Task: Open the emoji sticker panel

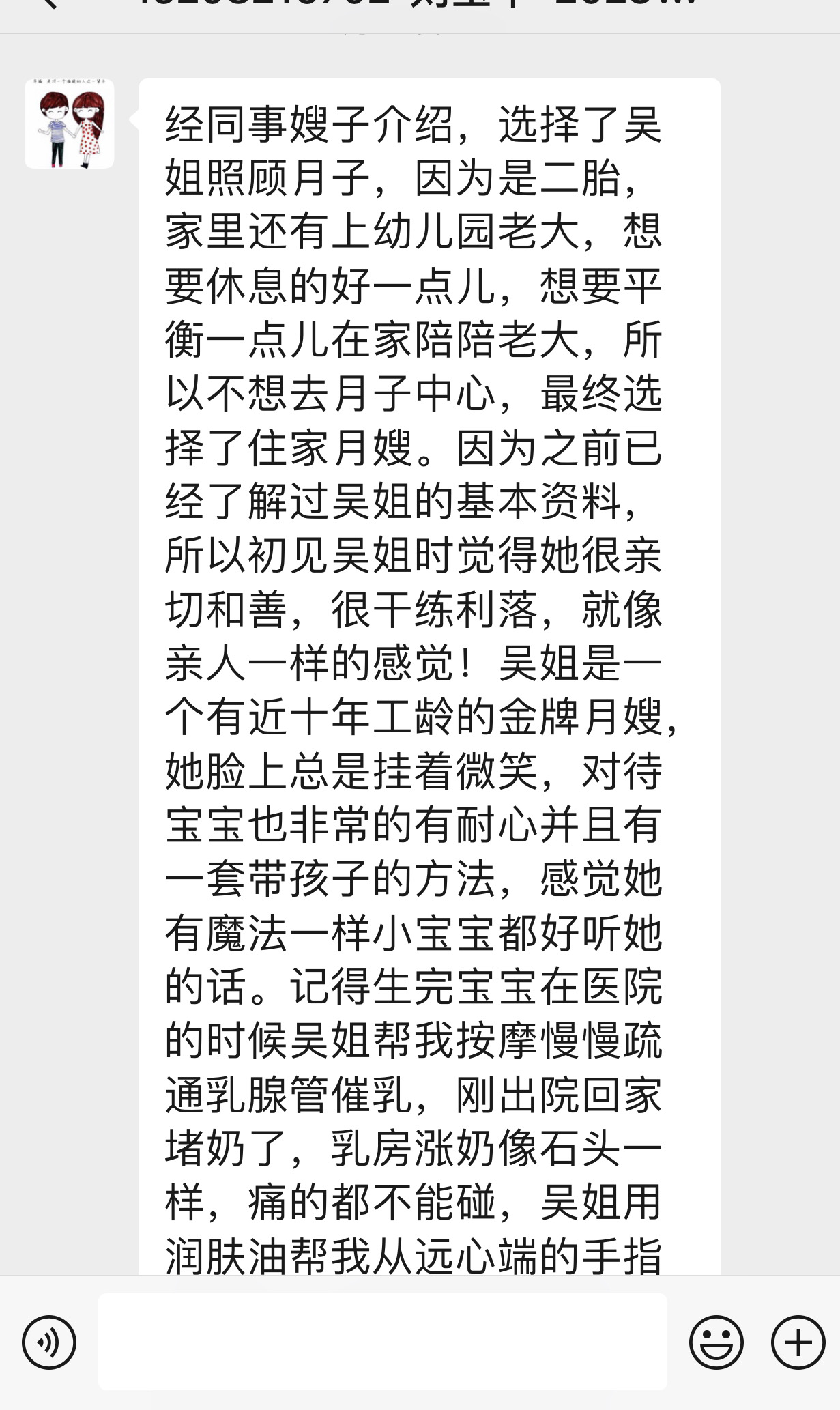Action: tap(716, 1342)
